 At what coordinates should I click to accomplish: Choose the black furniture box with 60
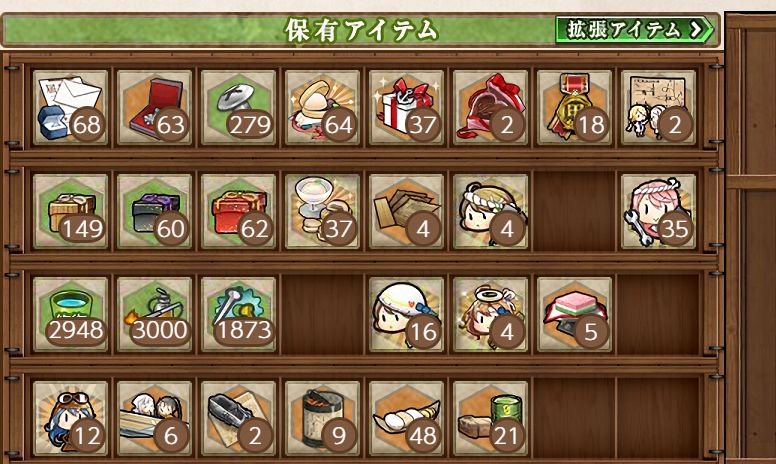(x=154, y=210)
